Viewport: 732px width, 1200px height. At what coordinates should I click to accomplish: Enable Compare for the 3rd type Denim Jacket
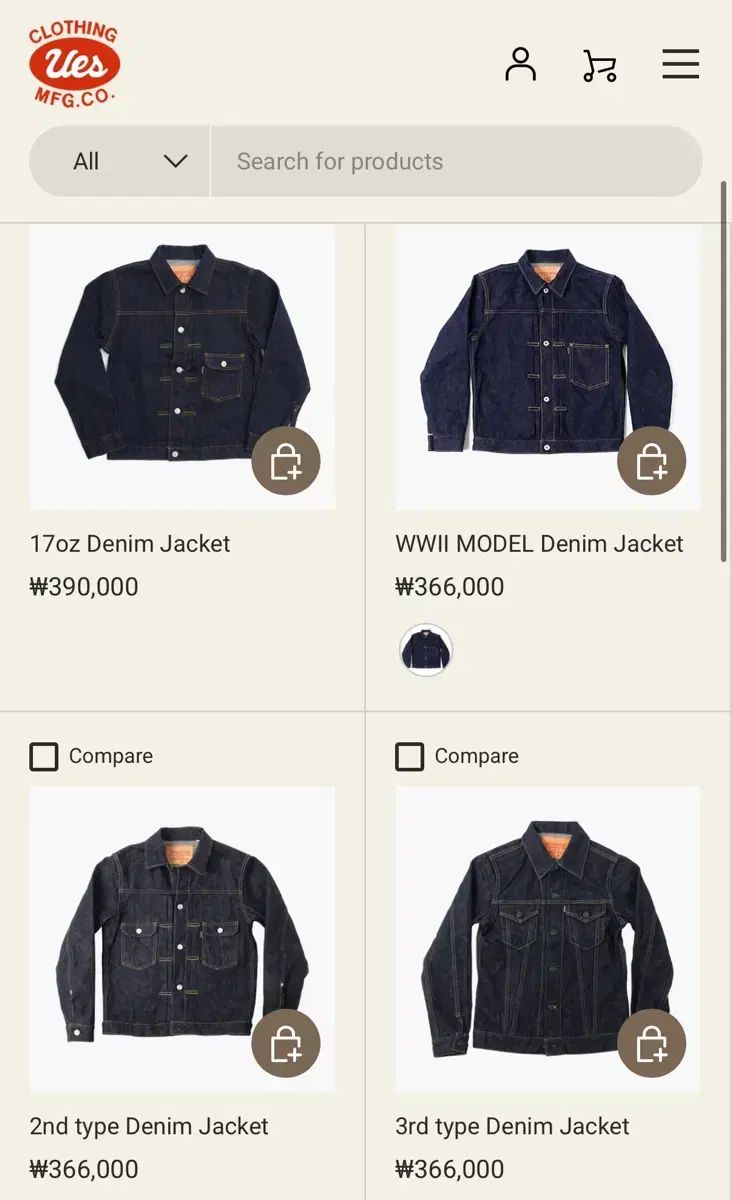(x=410, y=757)
